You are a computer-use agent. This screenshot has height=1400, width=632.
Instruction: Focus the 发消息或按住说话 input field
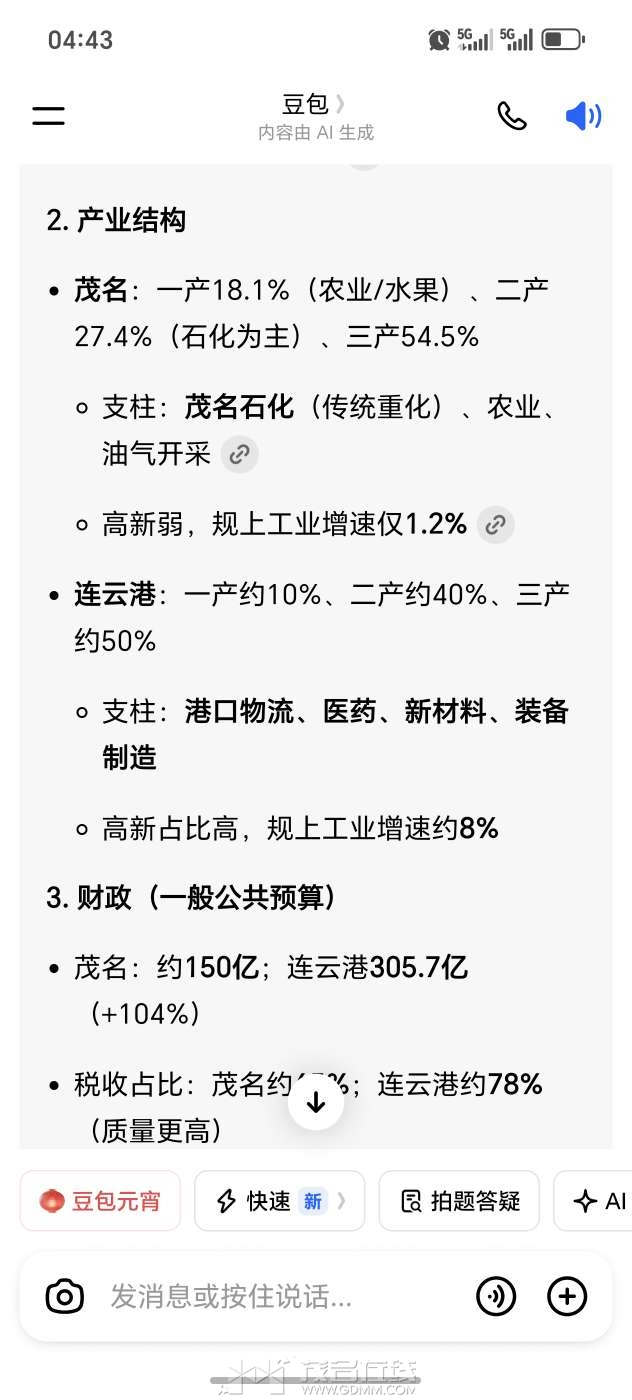coord(280,1297)
